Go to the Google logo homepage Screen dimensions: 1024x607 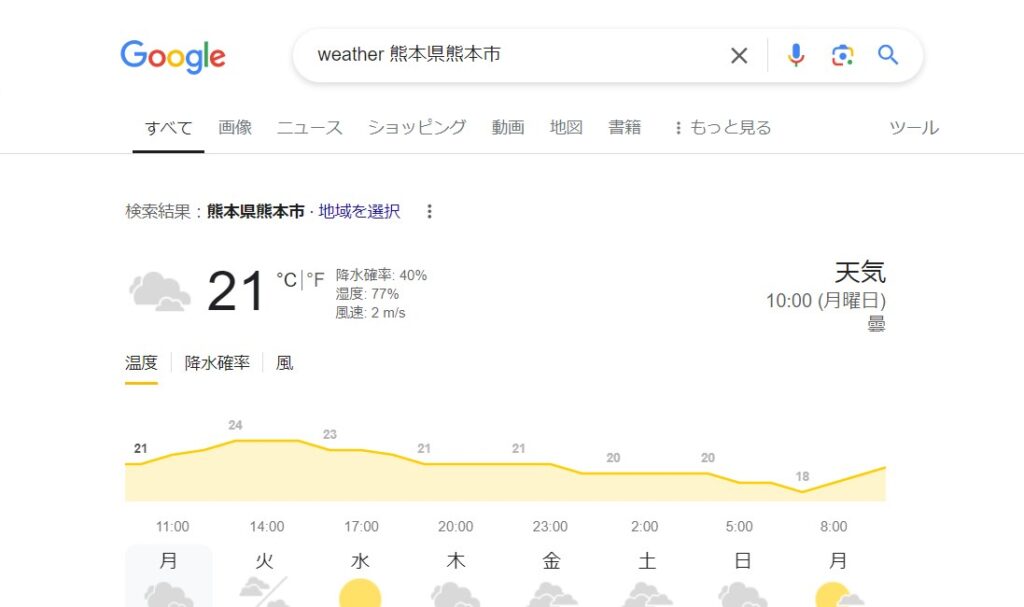tap(173, 56)
